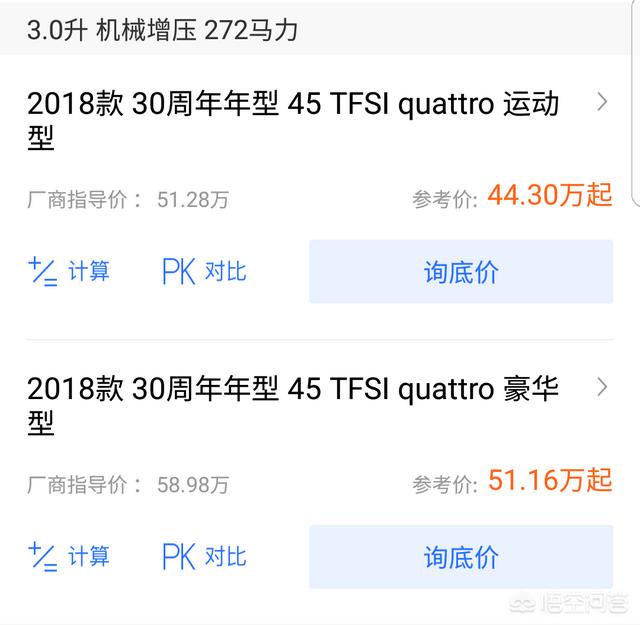Image resolution: width=640 pixels, height=625 pixels.
Task: Open the 45 TFSI quattro 豪华型 model row
Action: coord(310,405)
